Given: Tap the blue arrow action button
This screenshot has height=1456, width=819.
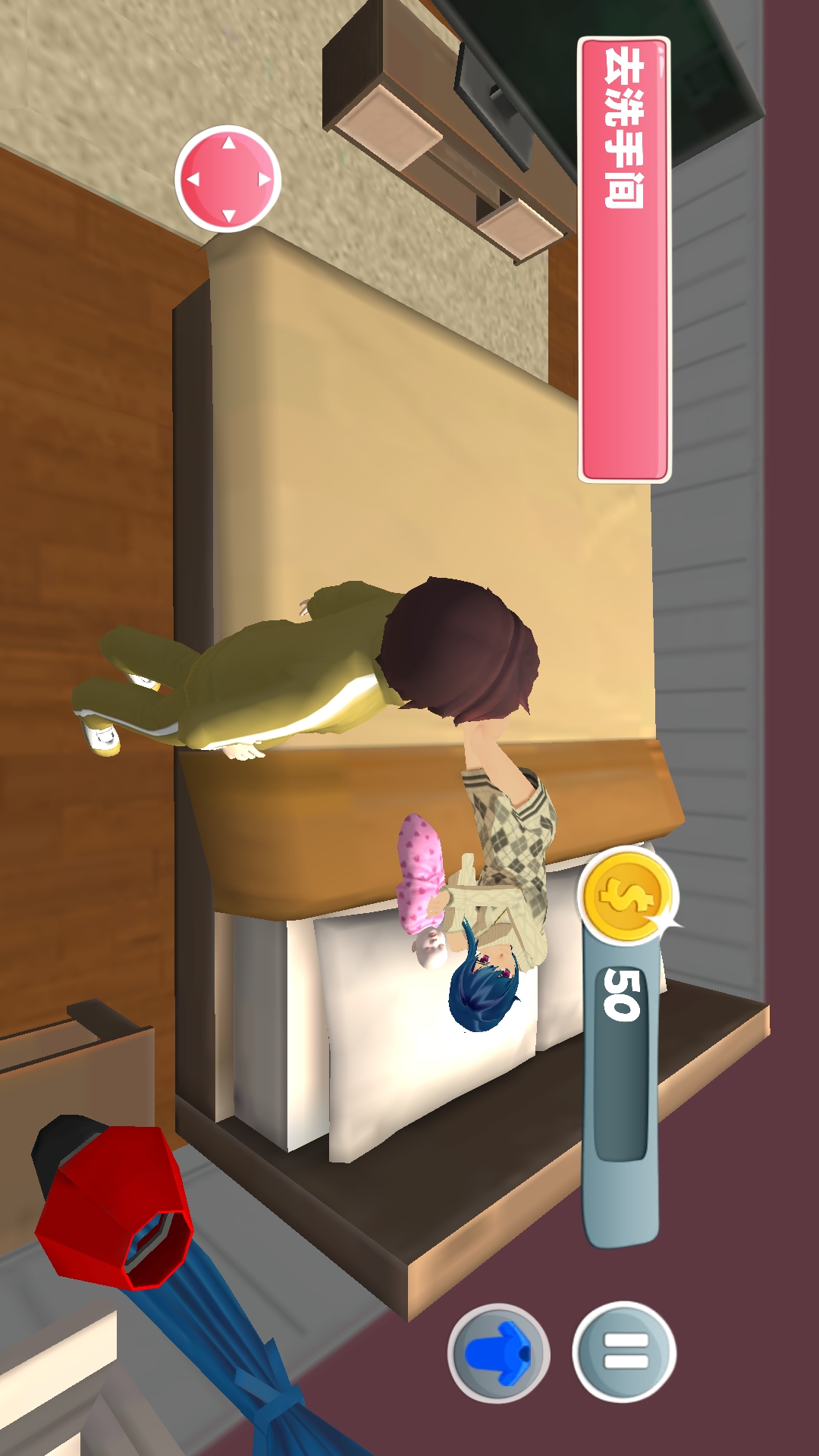Looking at the screenshot, I should pos(498,1353).
